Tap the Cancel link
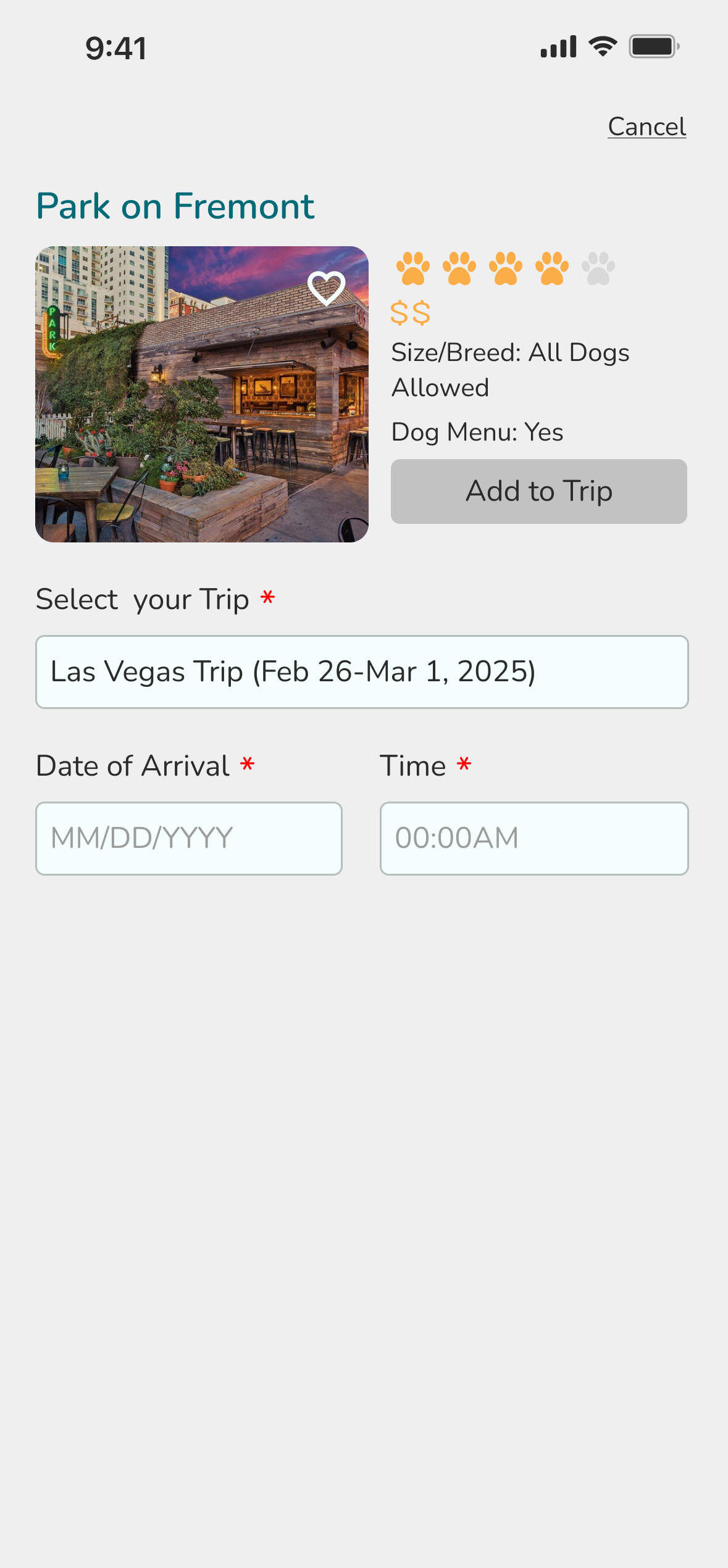The height and width of the screenshot is (1568, 728). pos(646,127)
